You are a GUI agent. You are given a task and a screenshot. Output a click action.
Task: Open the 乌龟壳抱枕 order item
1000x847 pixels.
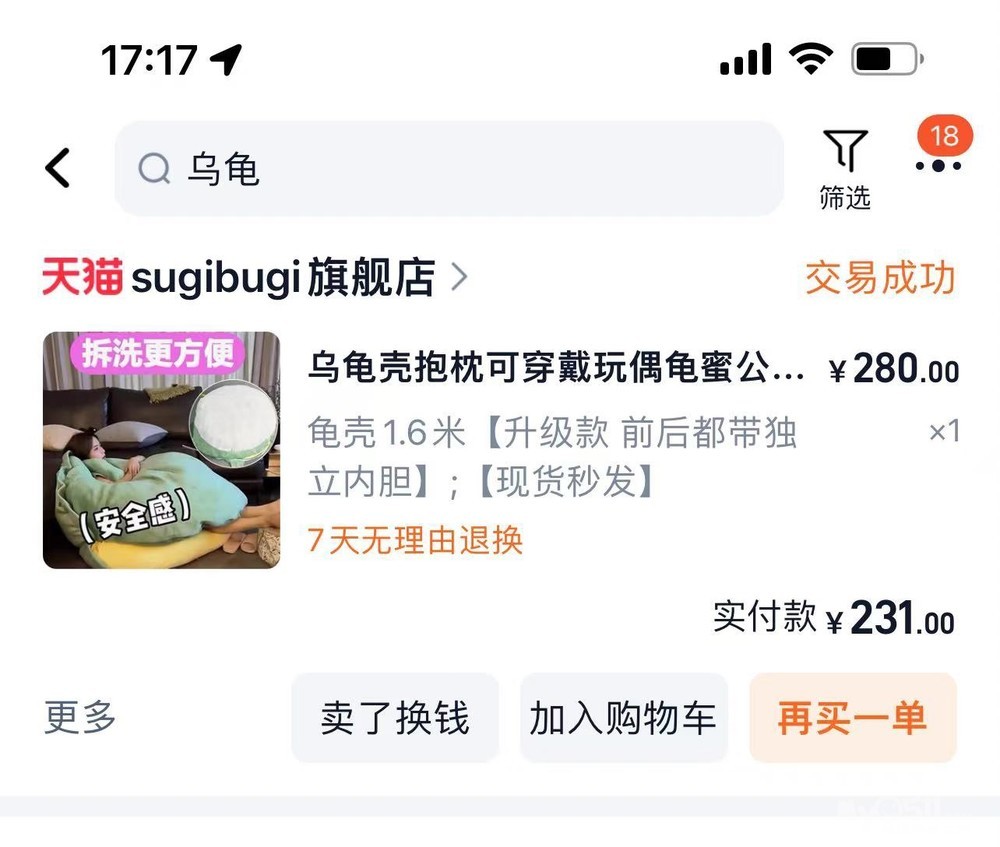click(501, 450)
